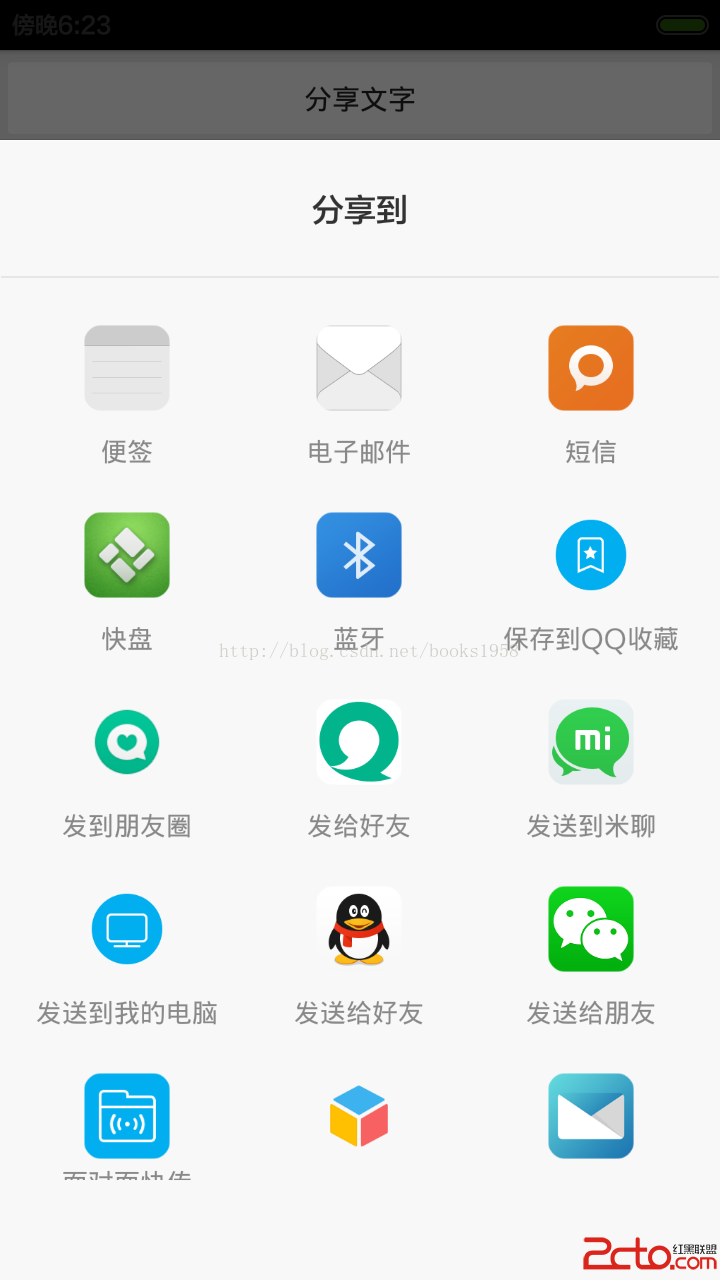Viewport: 720px width, 1280px height.
Task: Select 短信 to send via SMS
Action: 591,368
